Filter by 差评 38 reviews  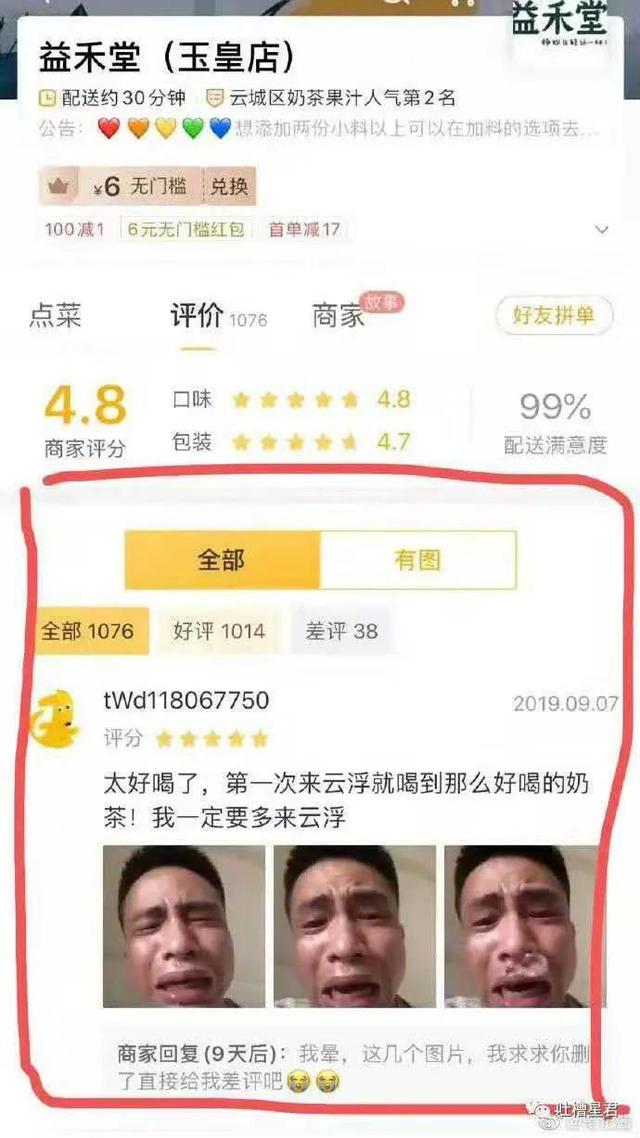pyautogui.click(x=342, y=631)
